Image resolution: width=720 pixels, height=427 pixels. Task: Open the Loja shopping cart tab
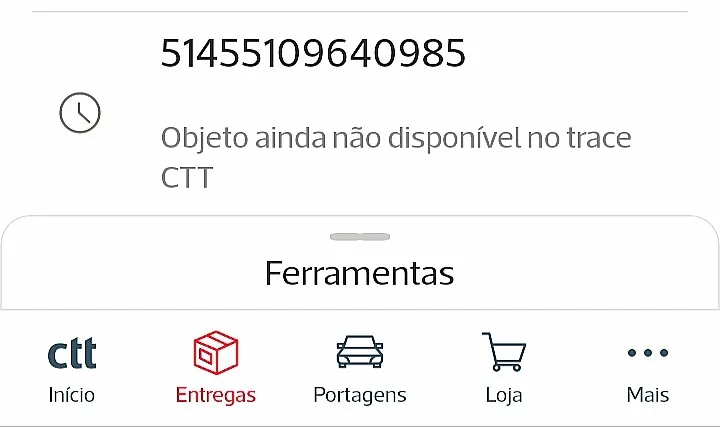coord(504,368)
